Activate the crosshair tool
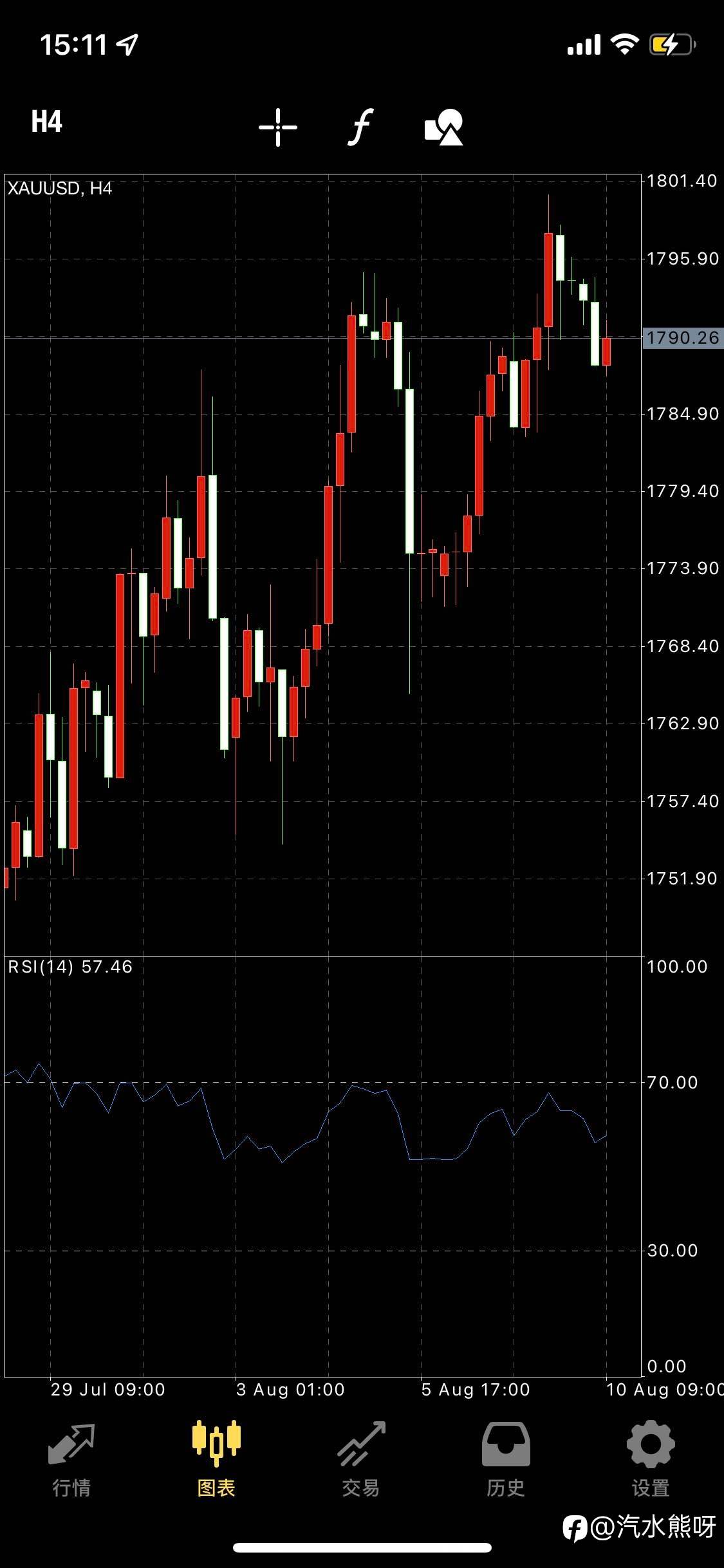Screen dimensions: 724x1568 click(278, 127)
